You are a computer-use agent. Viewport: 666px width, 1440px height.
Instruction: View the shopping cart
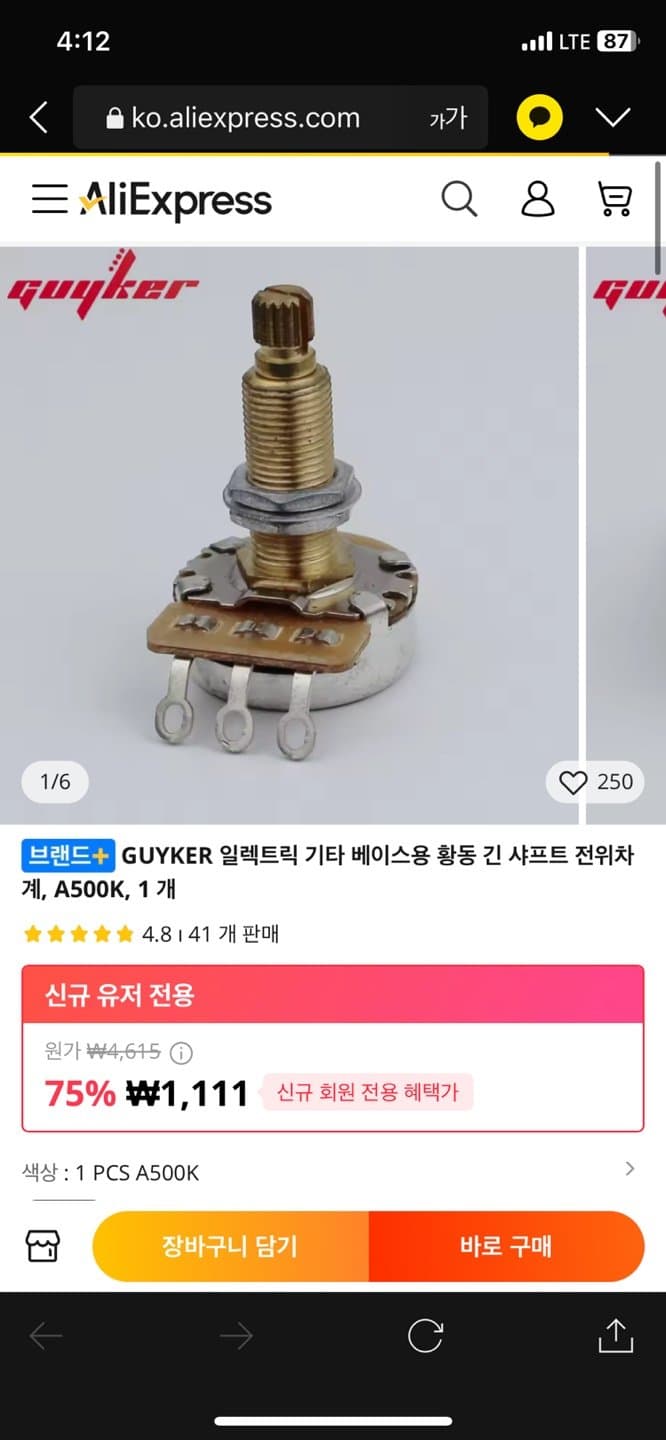pyautogui.click(x=614, y=200)
